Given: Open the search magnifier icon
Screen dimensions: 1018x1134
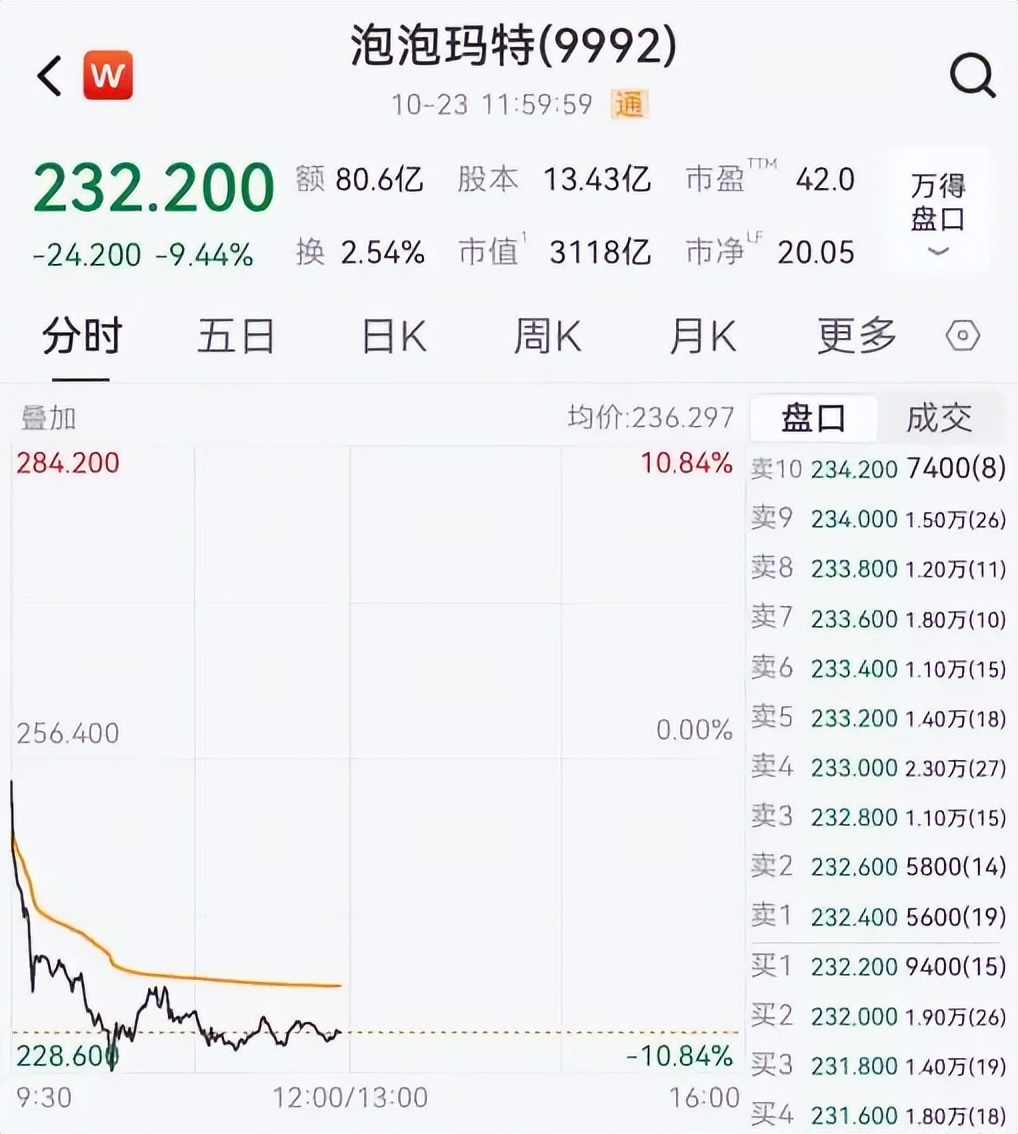Looking at the screenshot, I should [x=972, y=75].
